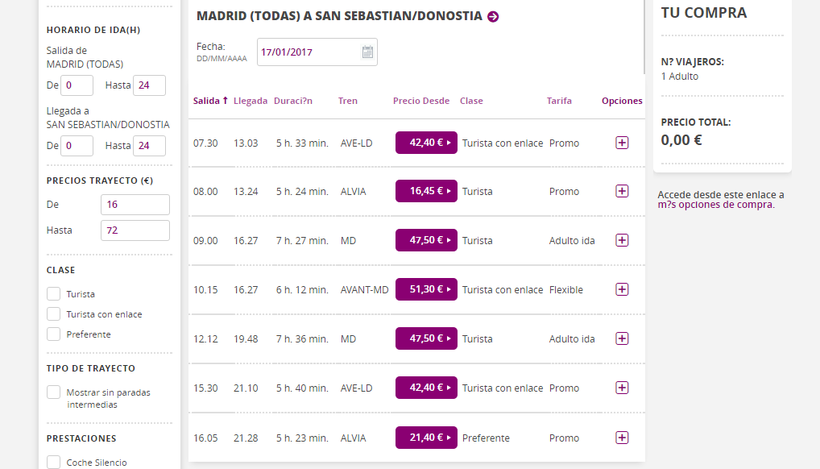
Task: Select the 51,30 € AVANT-MD price
Action: pyautogui.click(x=426, y=289)
